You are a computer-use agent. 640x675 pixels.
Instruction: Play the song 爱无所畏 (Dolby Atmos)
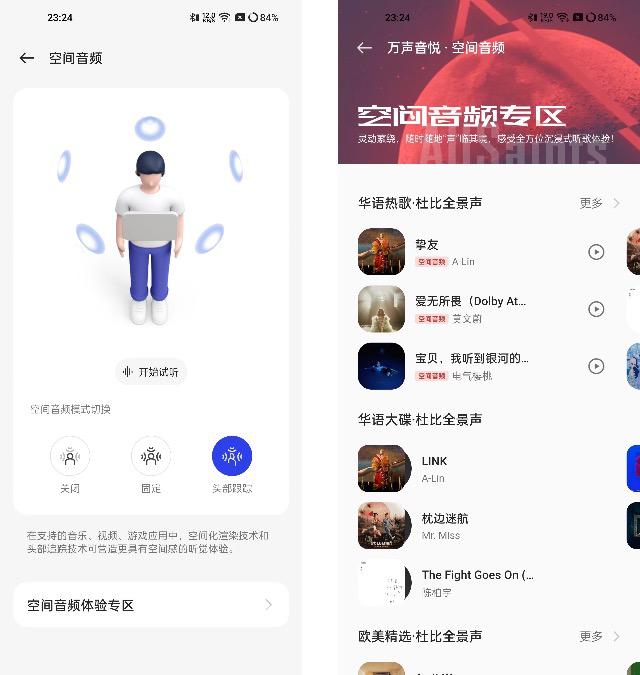pos(596,309)
